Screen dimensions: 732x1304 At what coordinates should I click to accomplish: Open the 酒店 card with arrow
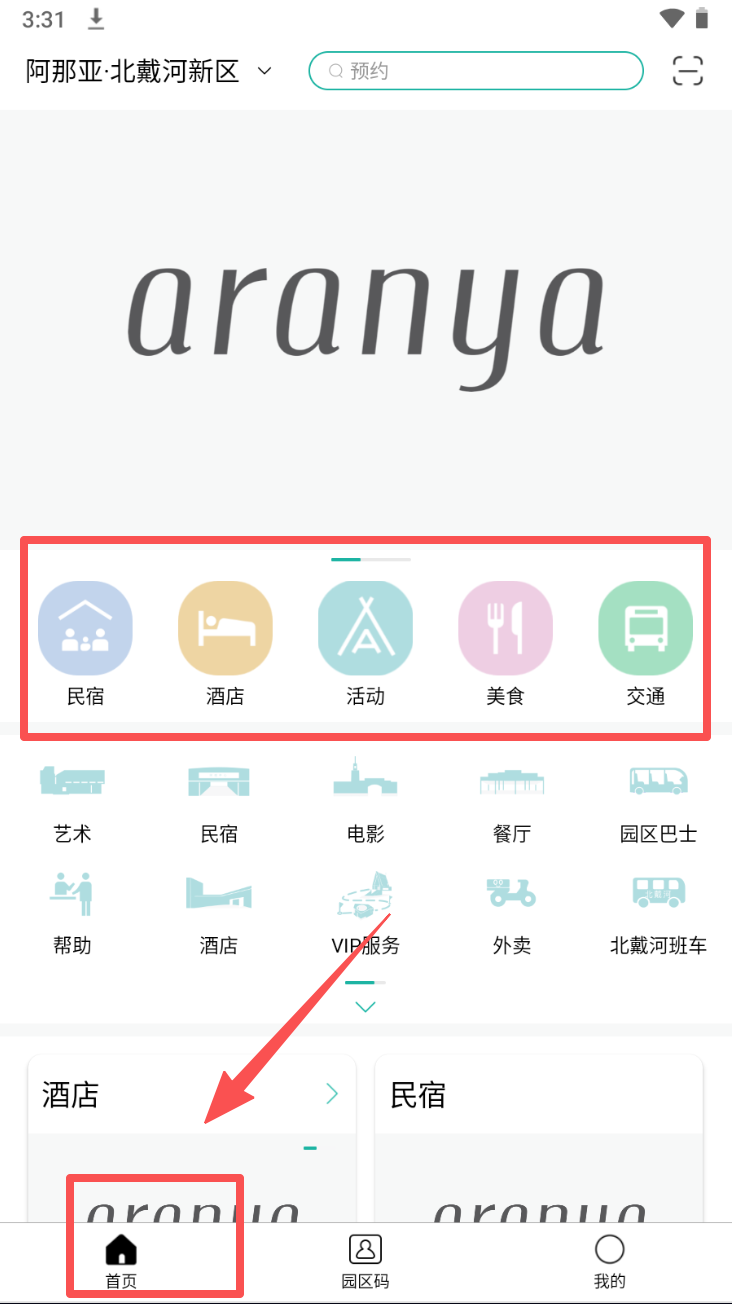tap(192, 1095)
